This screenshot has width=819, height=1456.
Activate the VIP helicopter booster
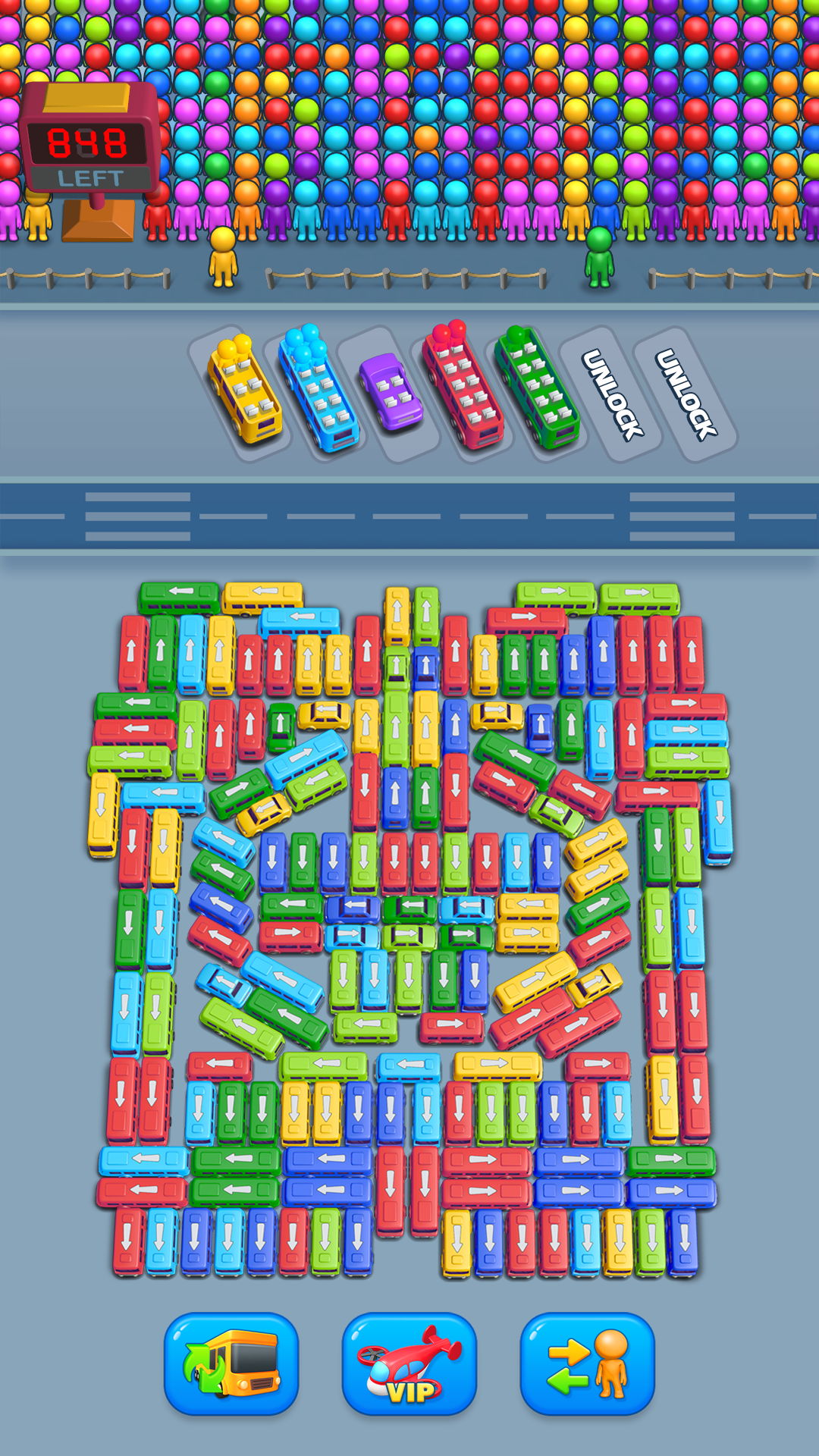(409, 1363)
